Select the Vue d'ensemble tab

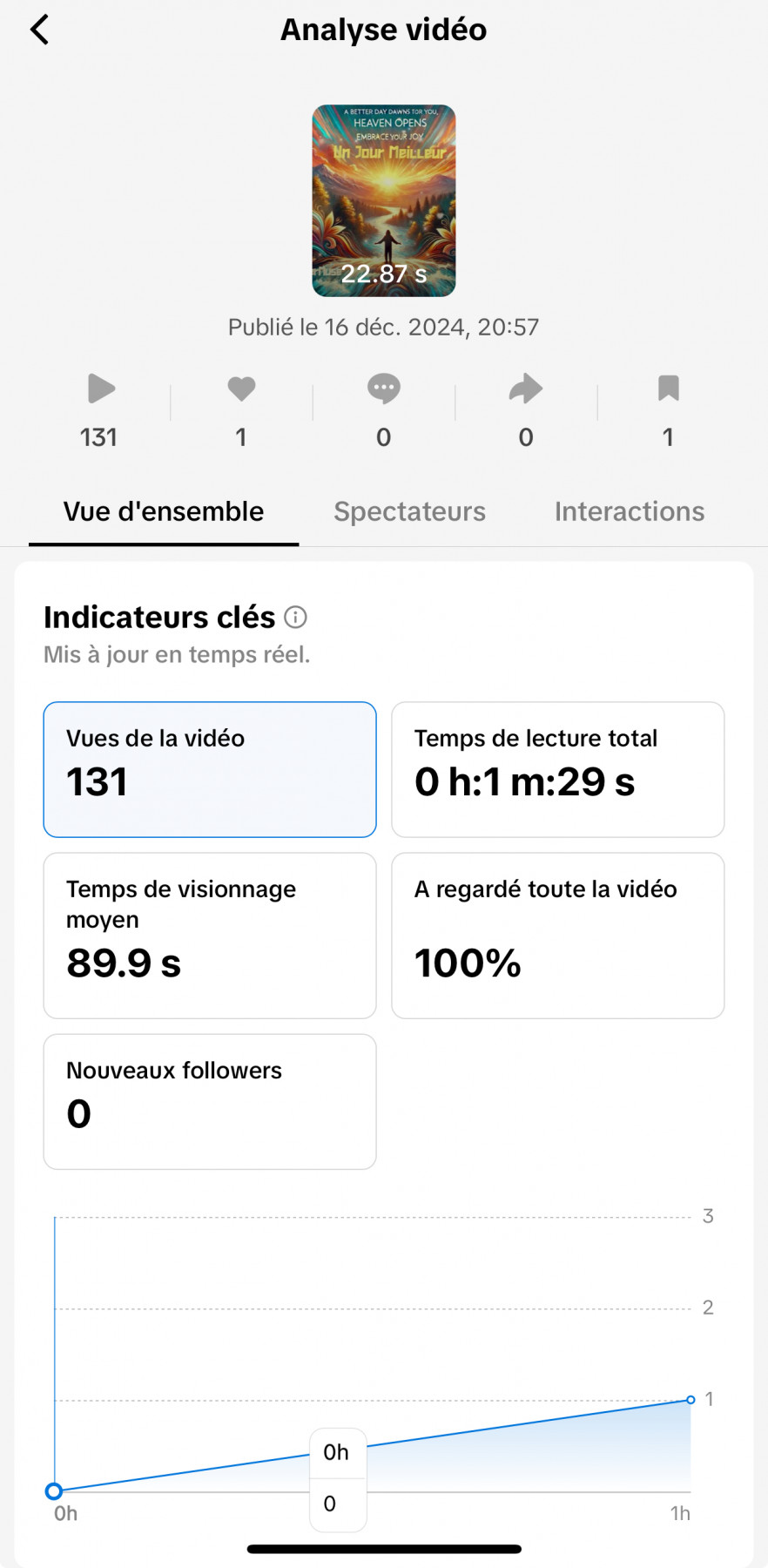tap(164, 511)
